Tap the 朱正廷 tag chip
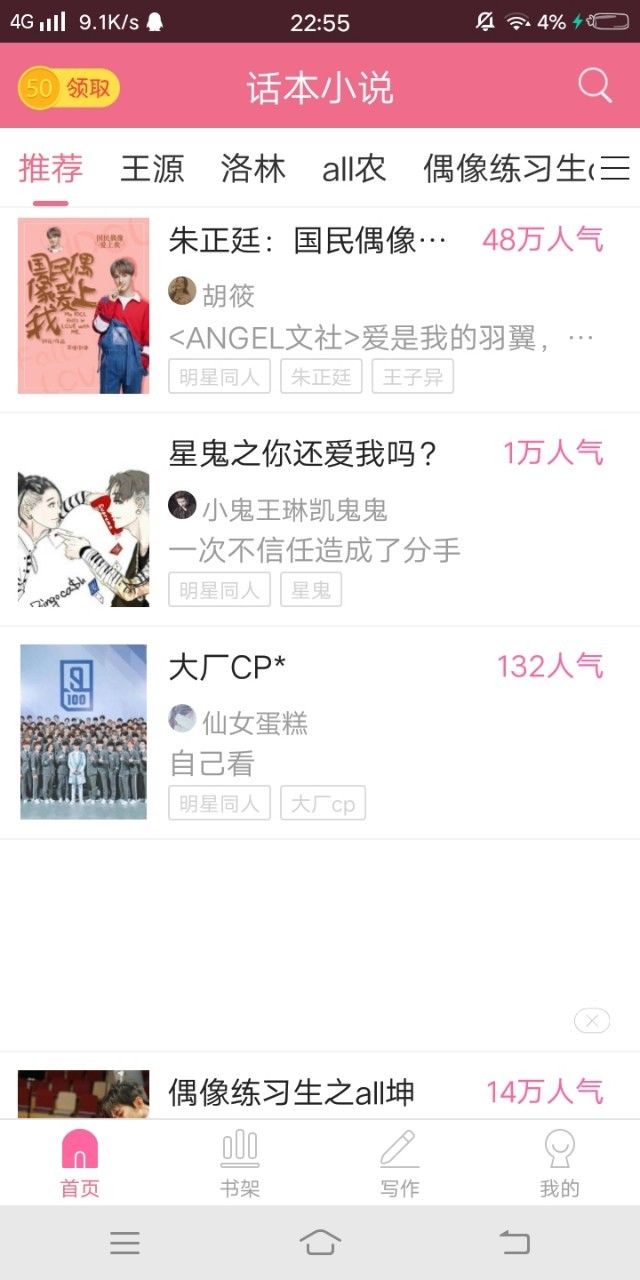Screen dimensions: 640x1280 321,377
